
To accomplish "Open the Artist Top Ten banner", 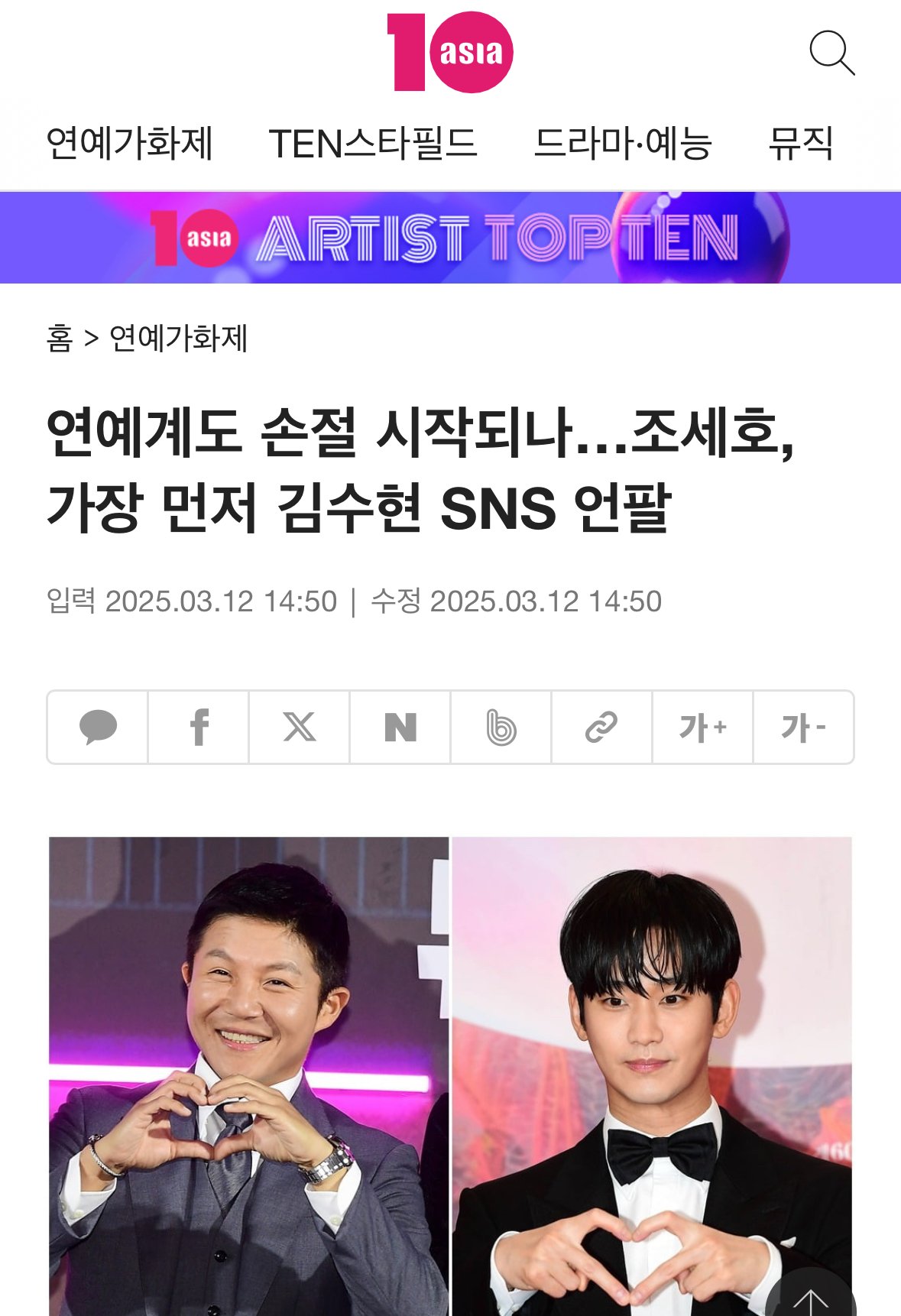I will [450, 238].
